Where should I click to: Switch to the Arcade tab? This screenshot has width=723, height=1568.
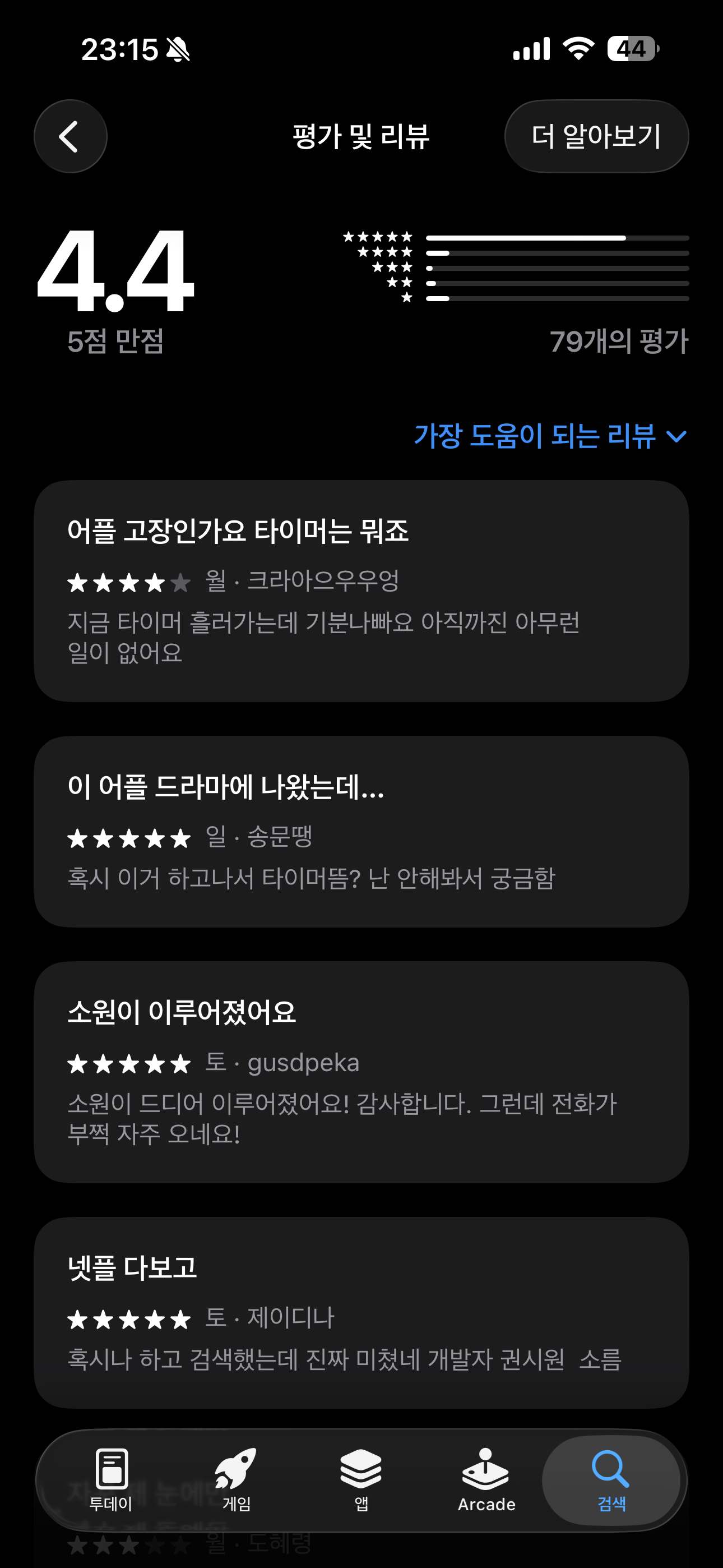[x=486, y=1481]
